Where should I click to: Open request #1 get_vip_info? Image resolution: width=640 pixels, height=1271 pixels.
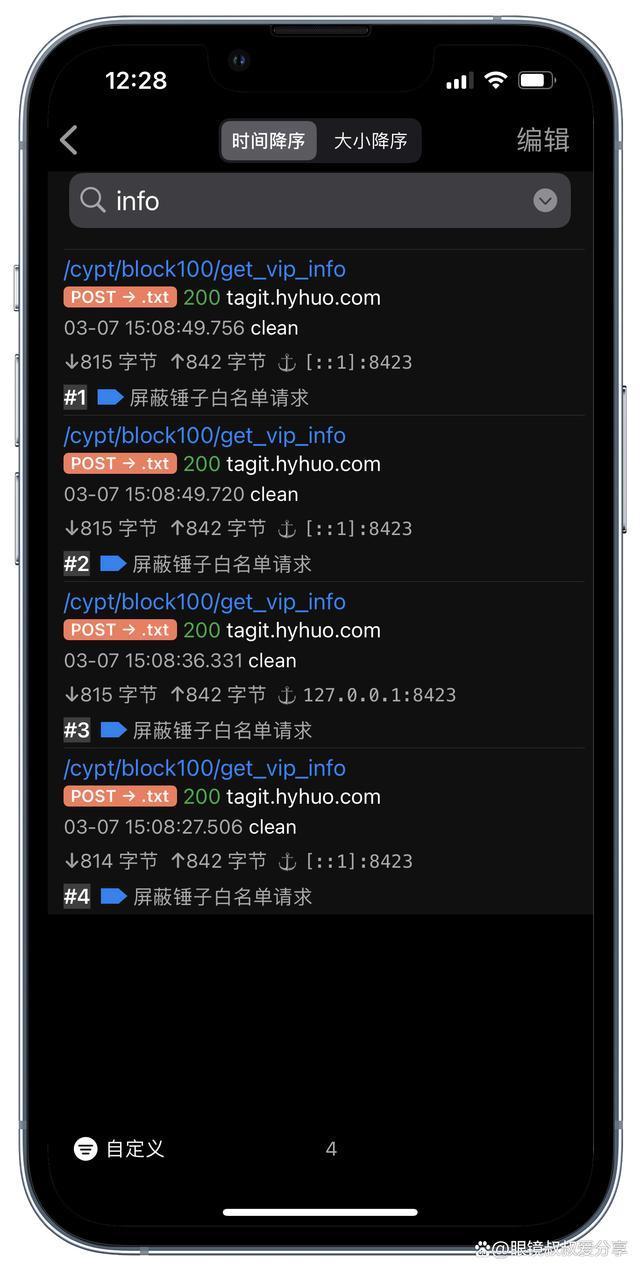click(320, 330)
